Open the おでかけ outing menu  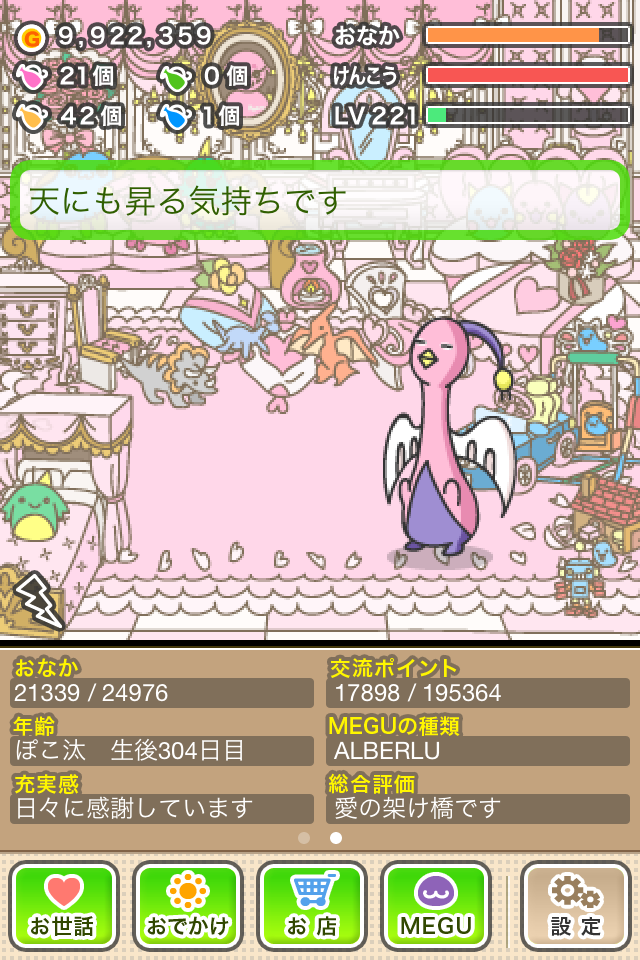(x=188, y=906)
